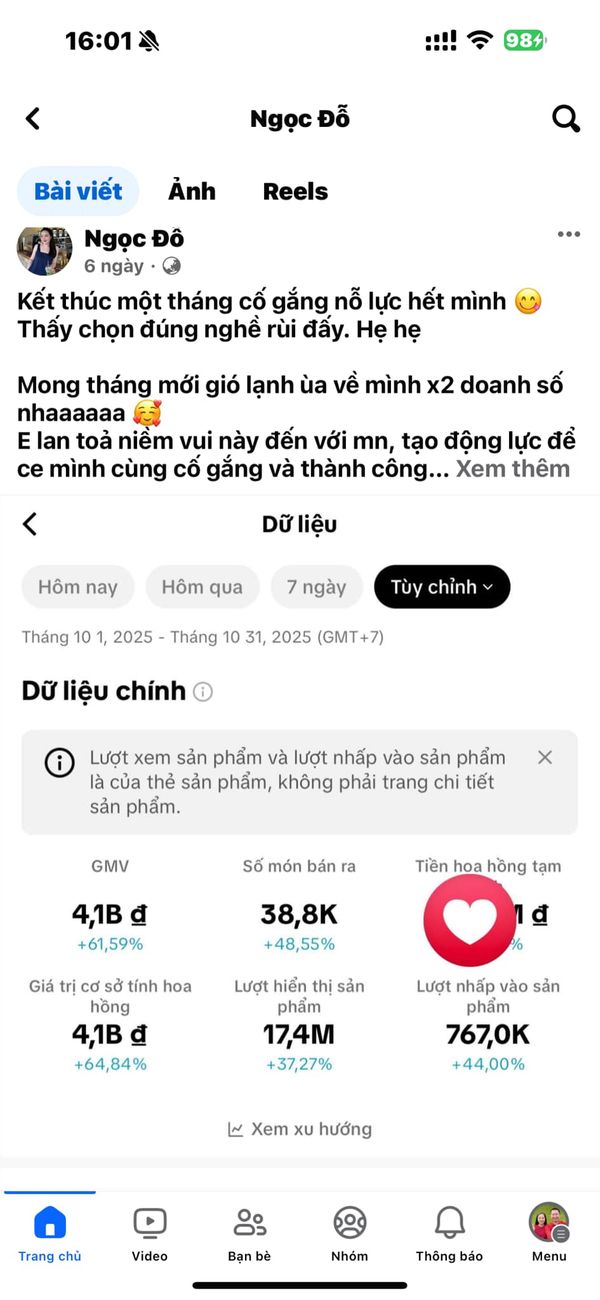600x1300 pixels.
Task: Open the Menu tab
Action: point(549,1233)
